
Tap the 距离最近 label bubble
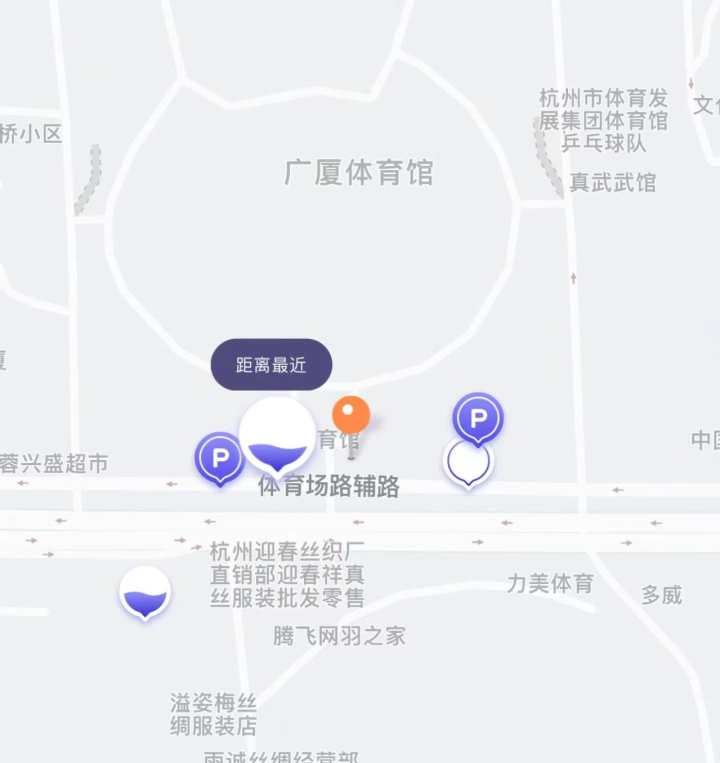[272, 364]
